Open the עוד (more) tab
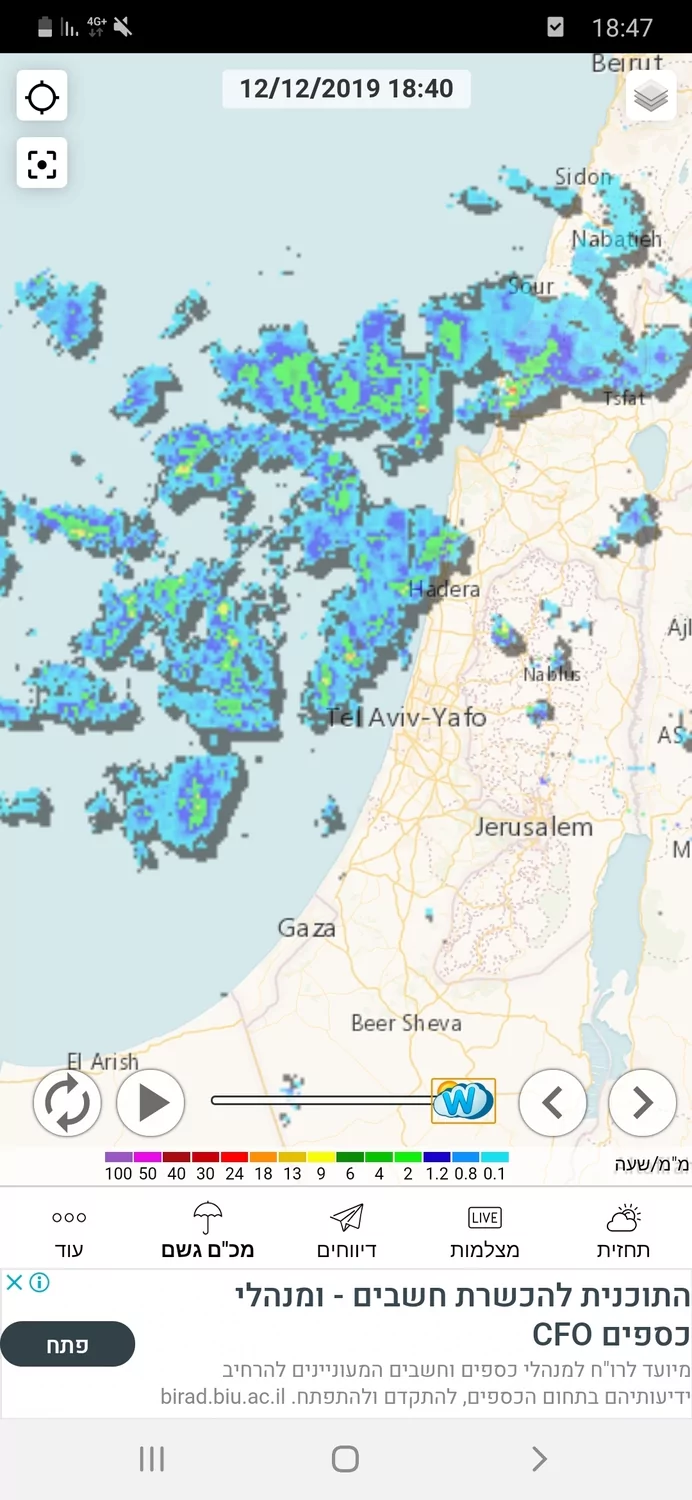The image size is (692, 1500). (69, 1231)
